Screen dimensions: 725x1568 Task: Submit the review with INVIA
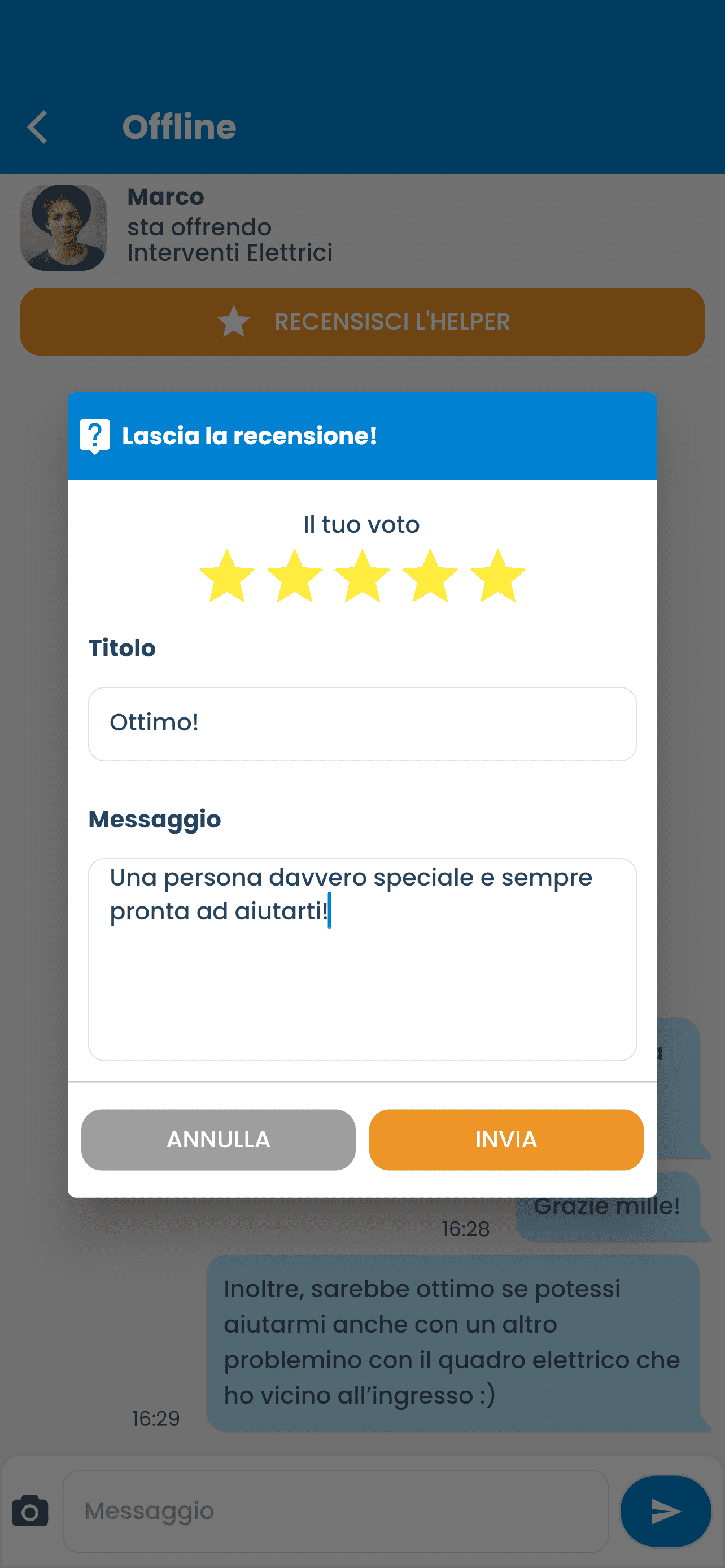coord(506,1140)
